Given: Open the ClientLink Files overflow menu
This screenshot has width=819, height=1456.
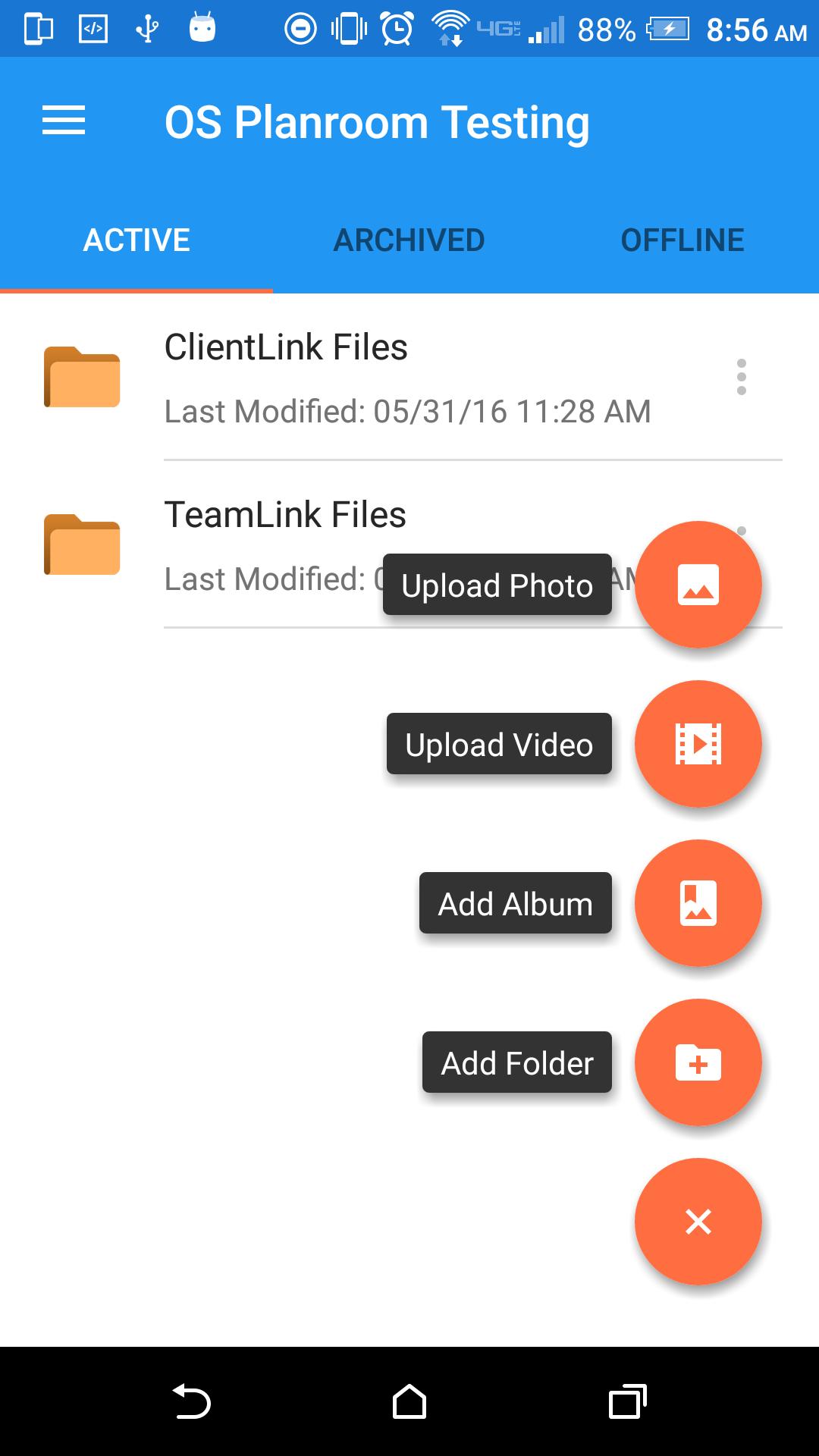Looking at the screenshot, I should 741,377.
